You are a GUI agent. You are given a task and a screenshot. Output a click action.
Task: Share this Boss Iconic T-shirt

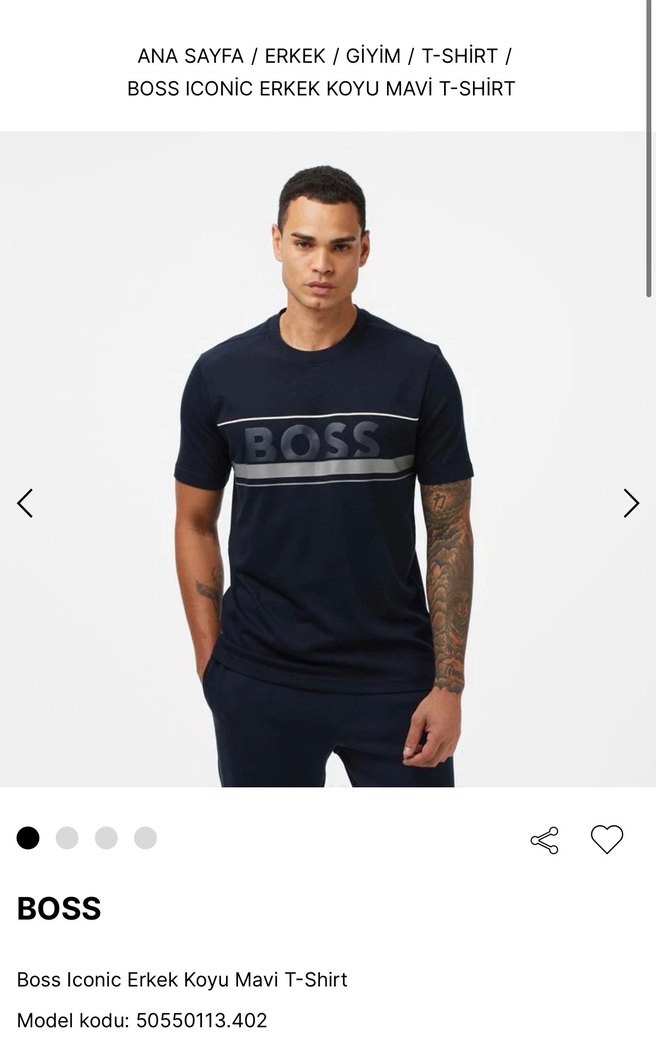(x=545, y=840)
